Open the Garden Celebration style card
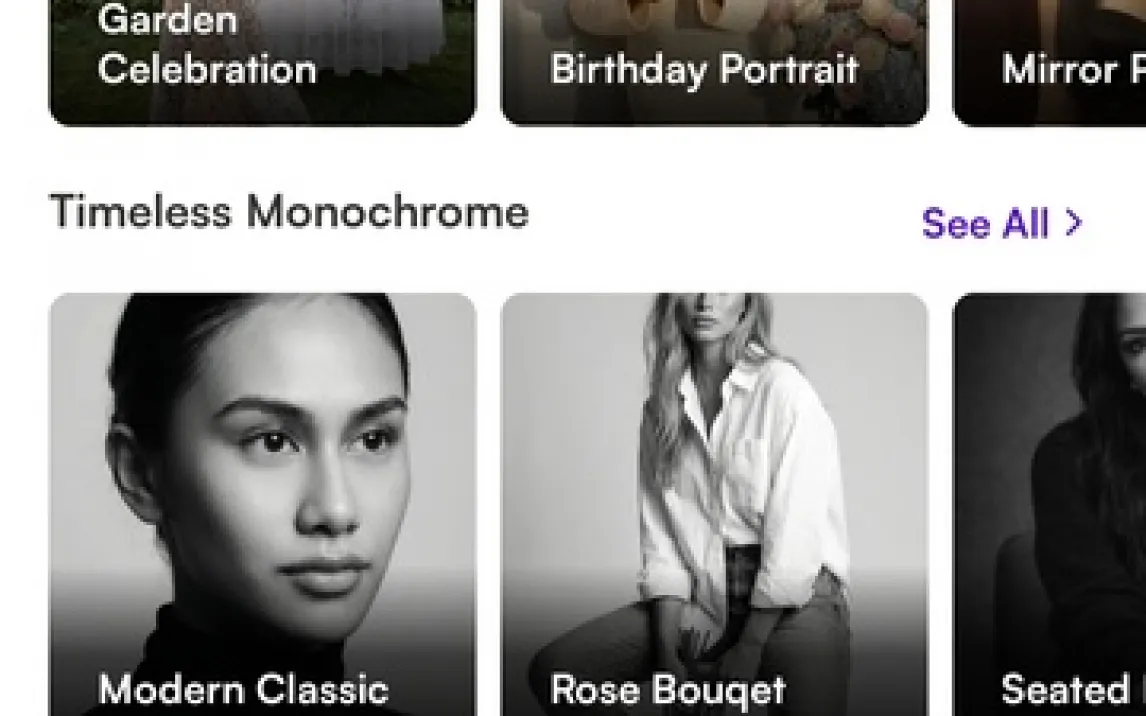The width and height of the screenshot is (1146, 716). [262, 60]
